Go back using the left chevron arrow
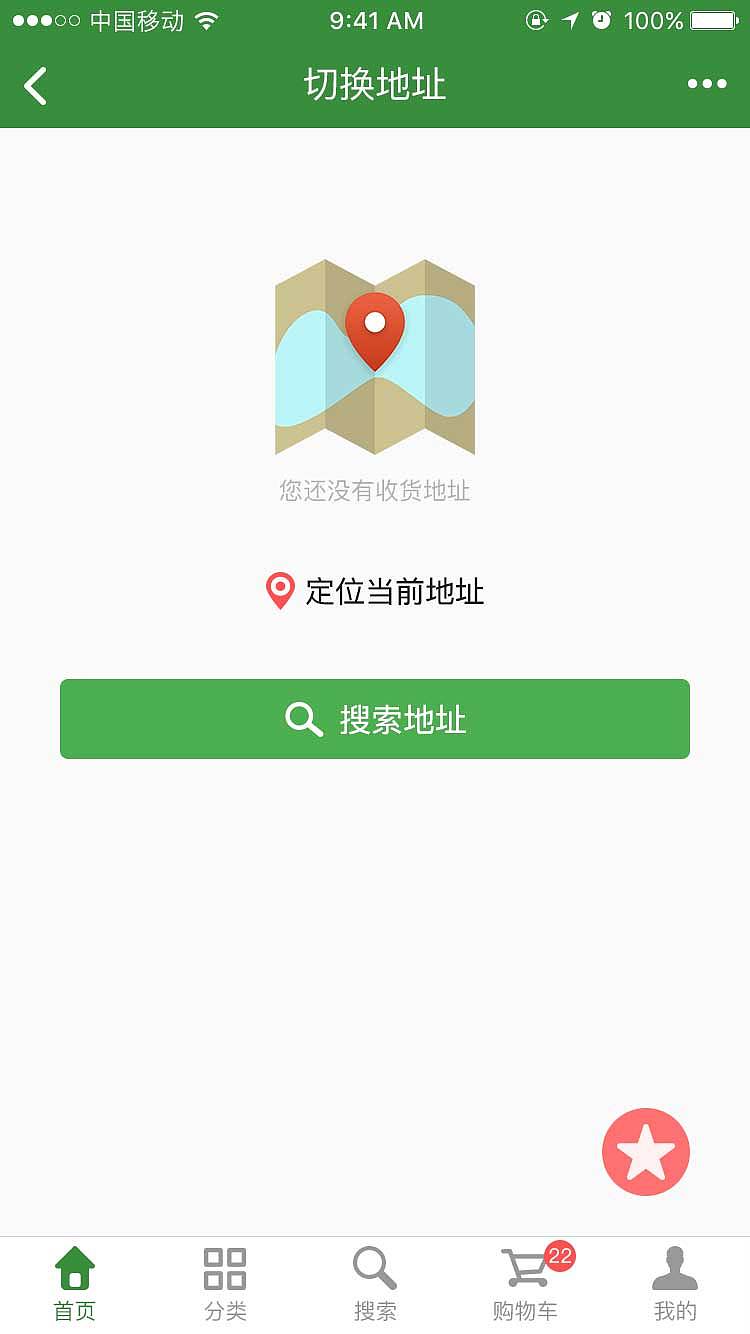The image size is (750, 1334). (x=36, y=86)
